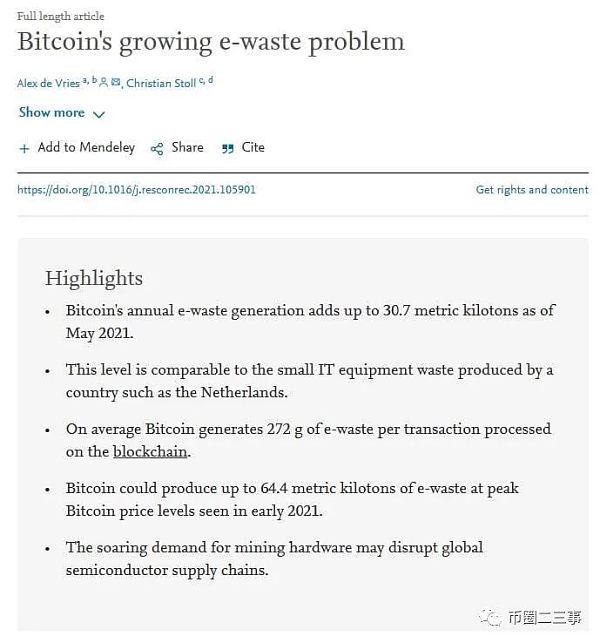This screenshot has height=643, width=600.
Task: Add the article to Mendeley
Action: point(77,148)
